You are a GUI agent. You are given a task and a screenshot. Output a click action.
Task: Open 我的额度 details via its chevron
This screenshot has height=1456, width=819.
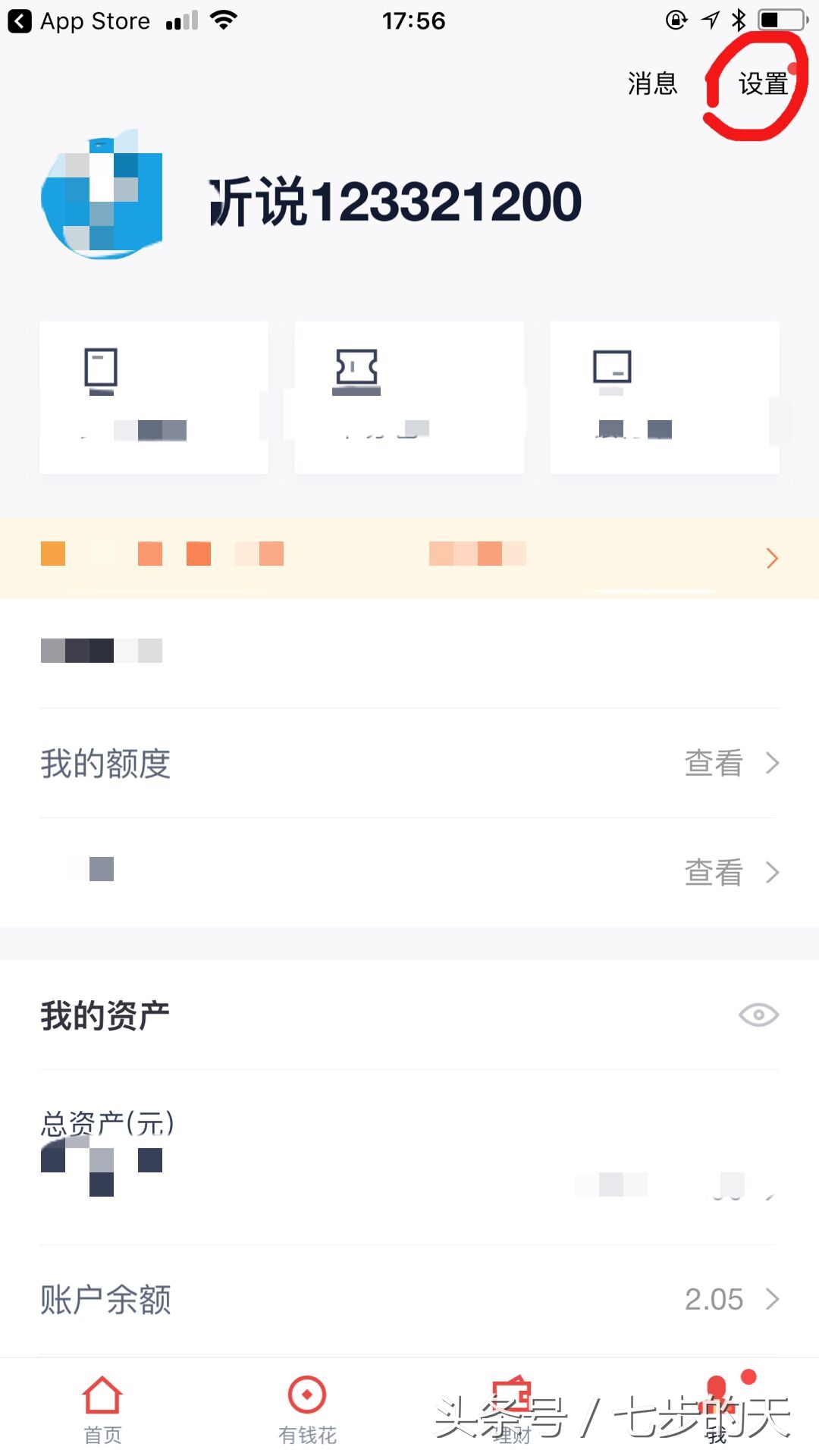click(x=772, y=763)
